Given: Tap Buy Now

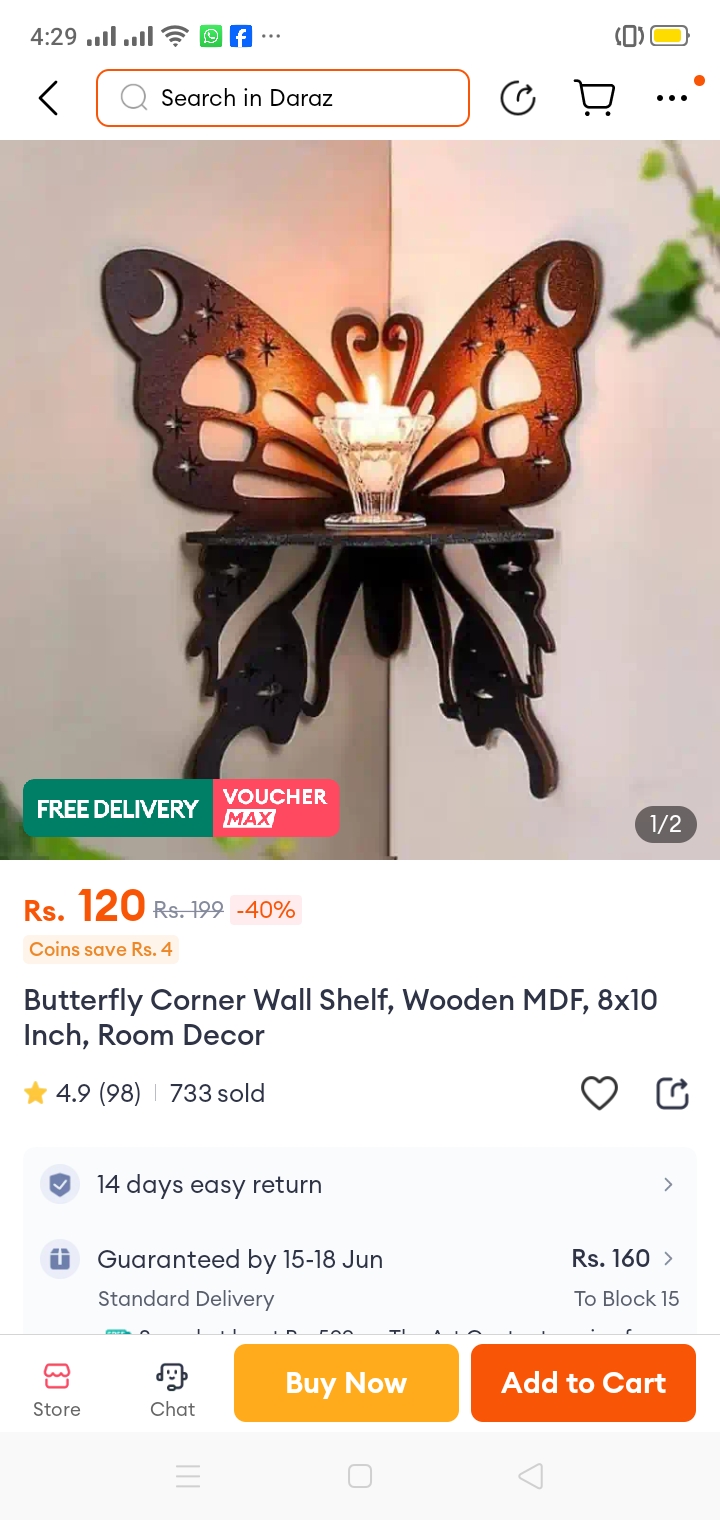Looking at the screenshot, I should 346,1383.
